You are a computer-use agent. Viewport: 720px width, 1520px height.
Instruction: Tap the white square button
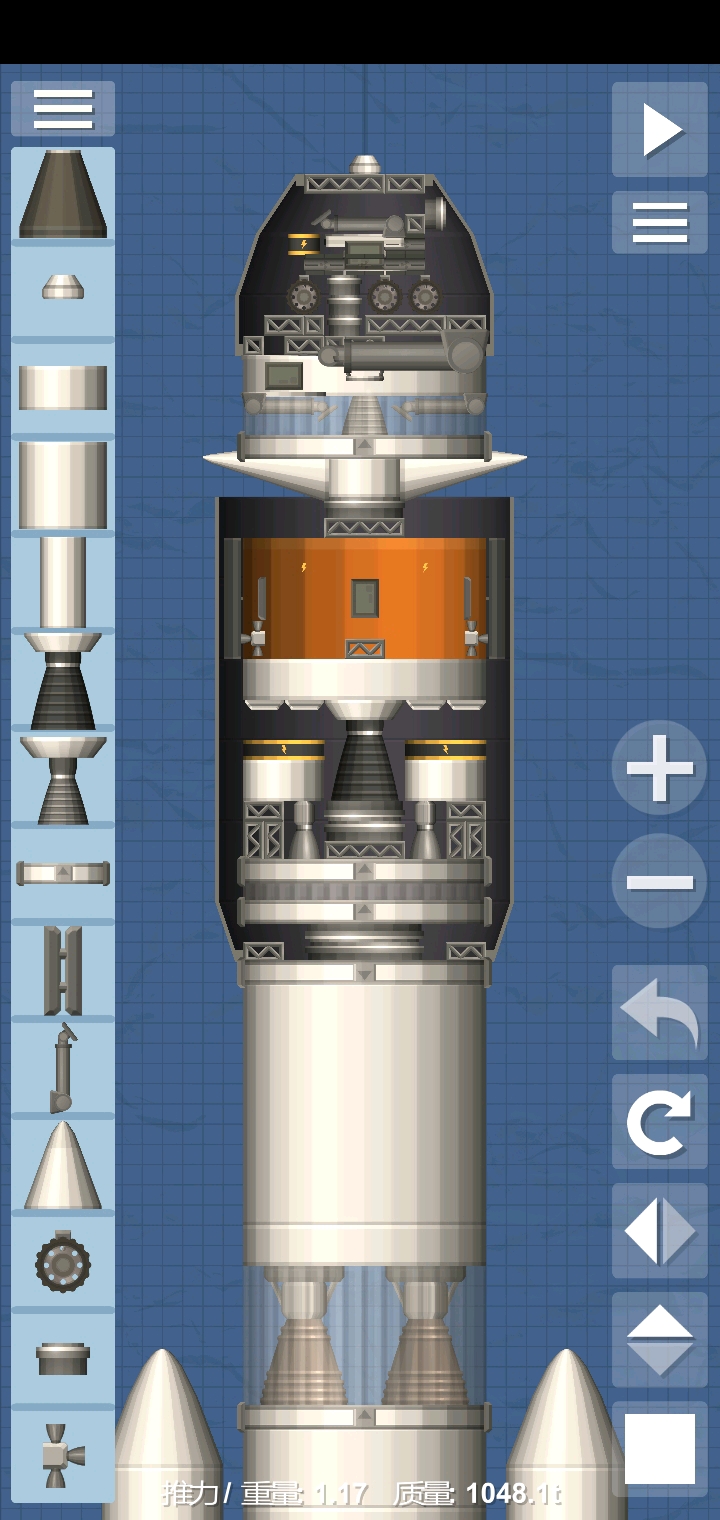pyautogui.click(x=659, y=1448)
